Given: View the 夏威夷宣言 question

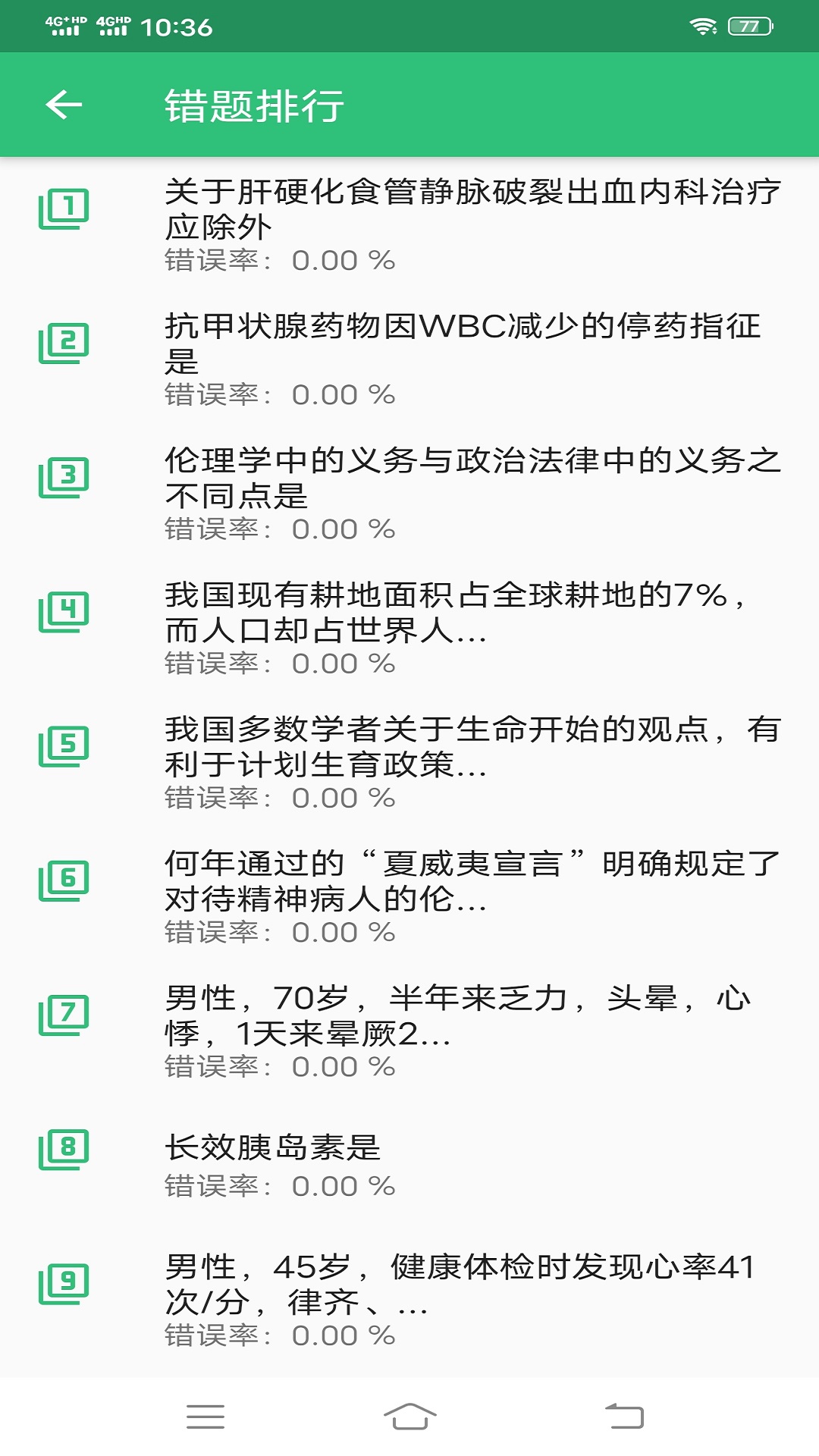Looking at the screenshot, I should click(472, 880).
